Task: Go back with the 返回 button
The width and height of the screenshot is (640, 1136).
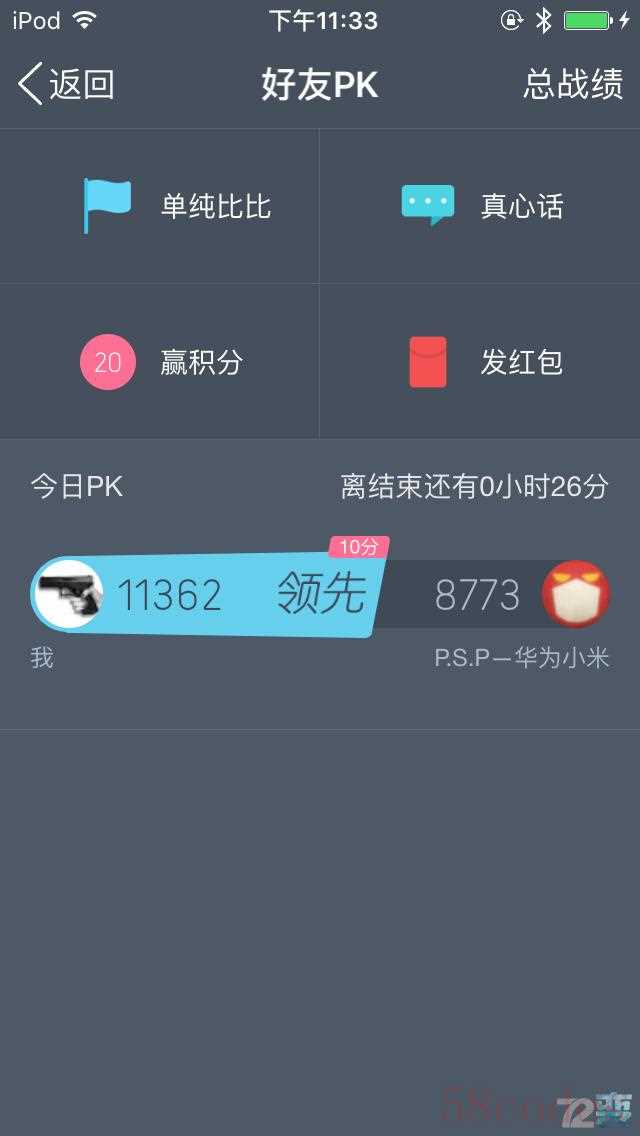Action: (x=66, y=85)
